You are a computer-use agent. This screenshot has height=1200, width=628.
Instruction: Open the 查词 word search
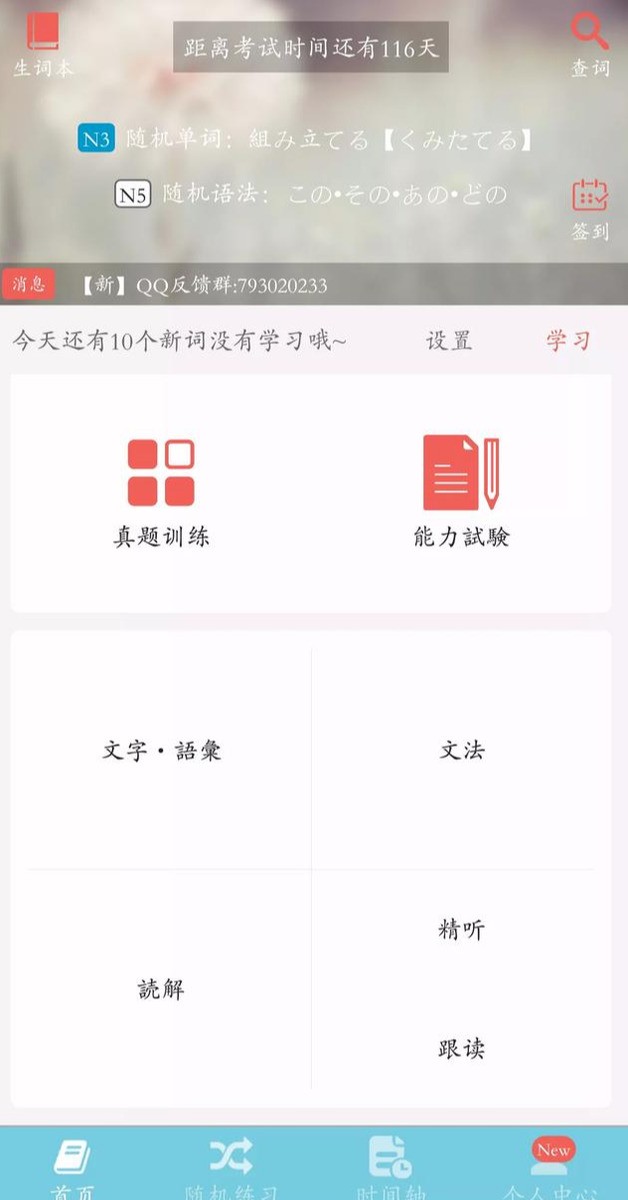pyautogui.click(x=590, y=45)
